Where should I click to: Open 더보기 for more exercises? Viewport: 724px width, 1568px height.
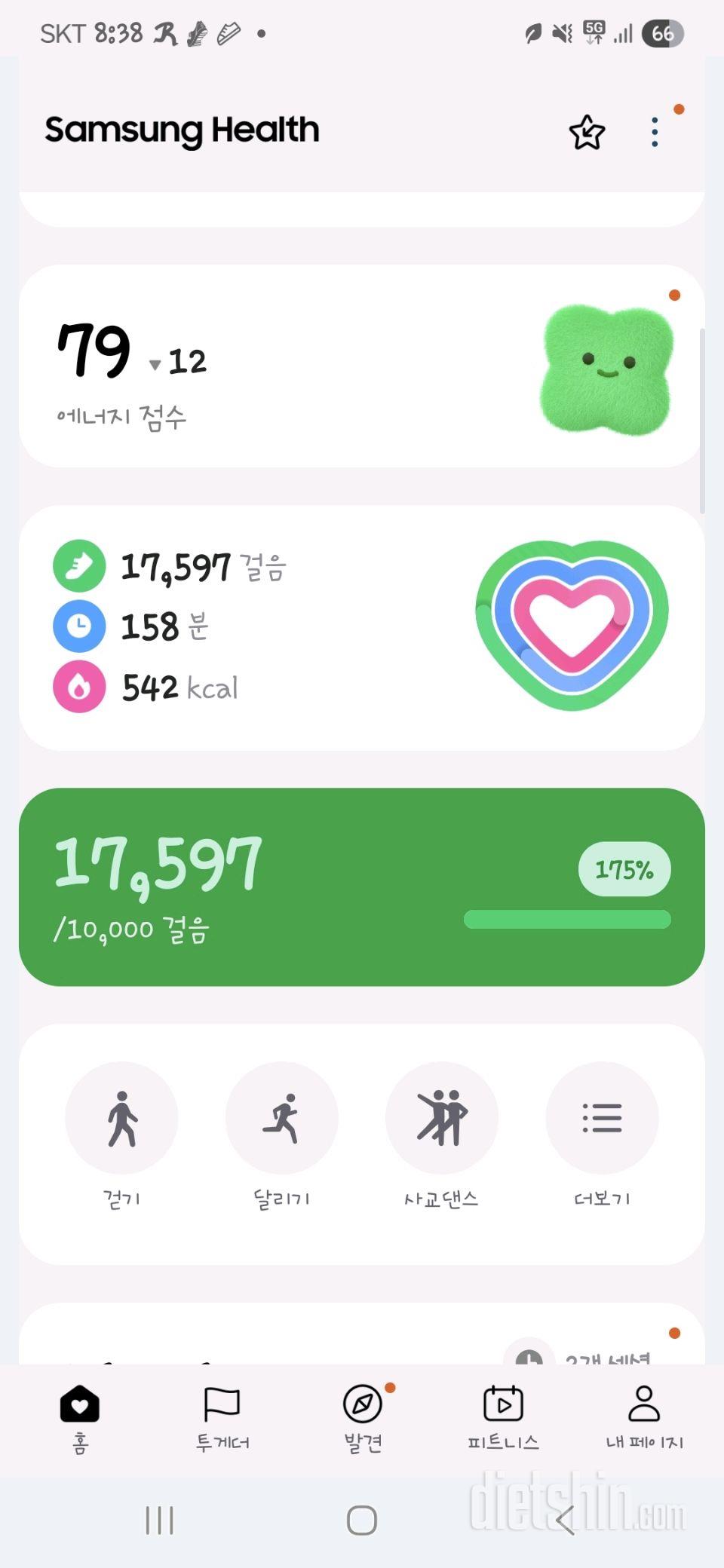602,1118
